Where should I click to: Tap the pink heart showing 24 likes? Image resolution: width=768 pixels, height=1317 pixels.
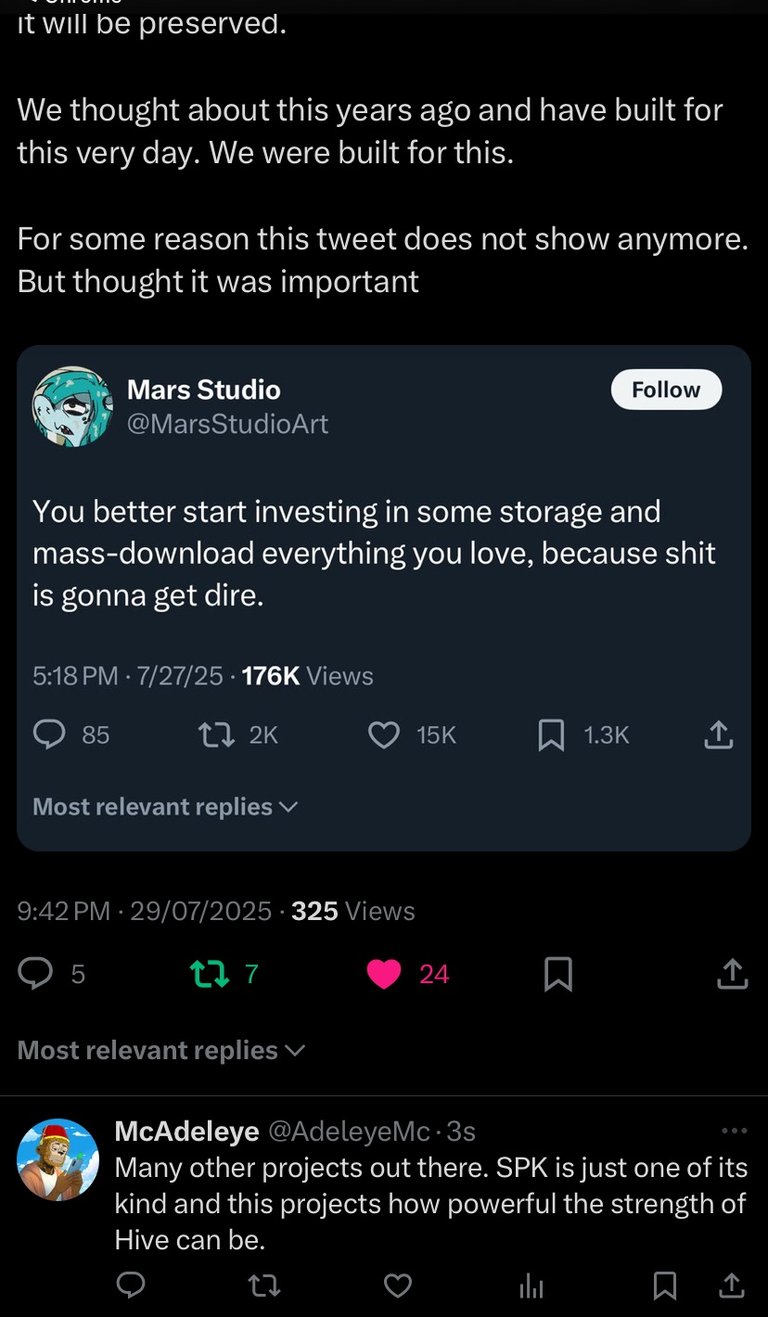pyautogui.click(x=384, y=973)
